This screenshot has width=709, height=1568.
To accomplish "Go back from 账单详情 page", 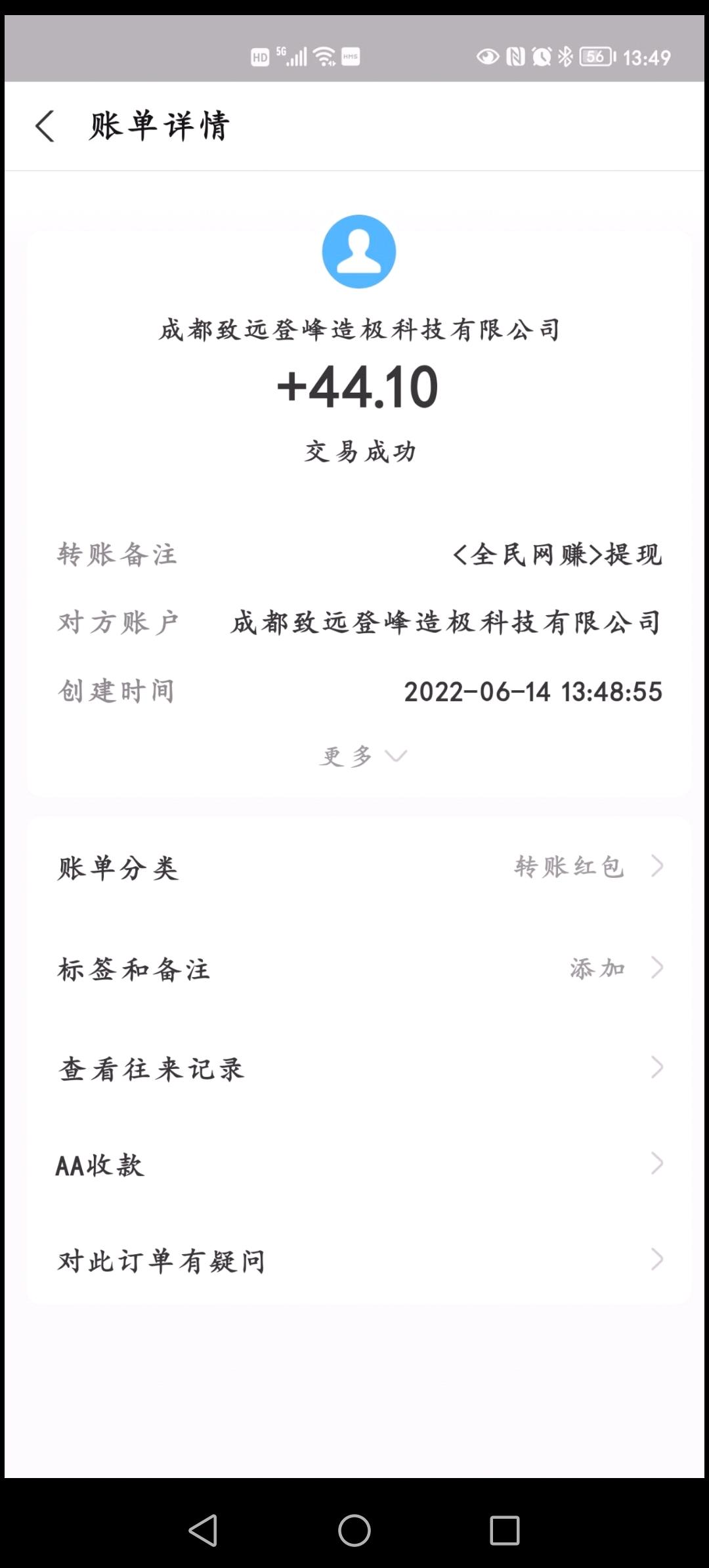I will click(45, 125).
